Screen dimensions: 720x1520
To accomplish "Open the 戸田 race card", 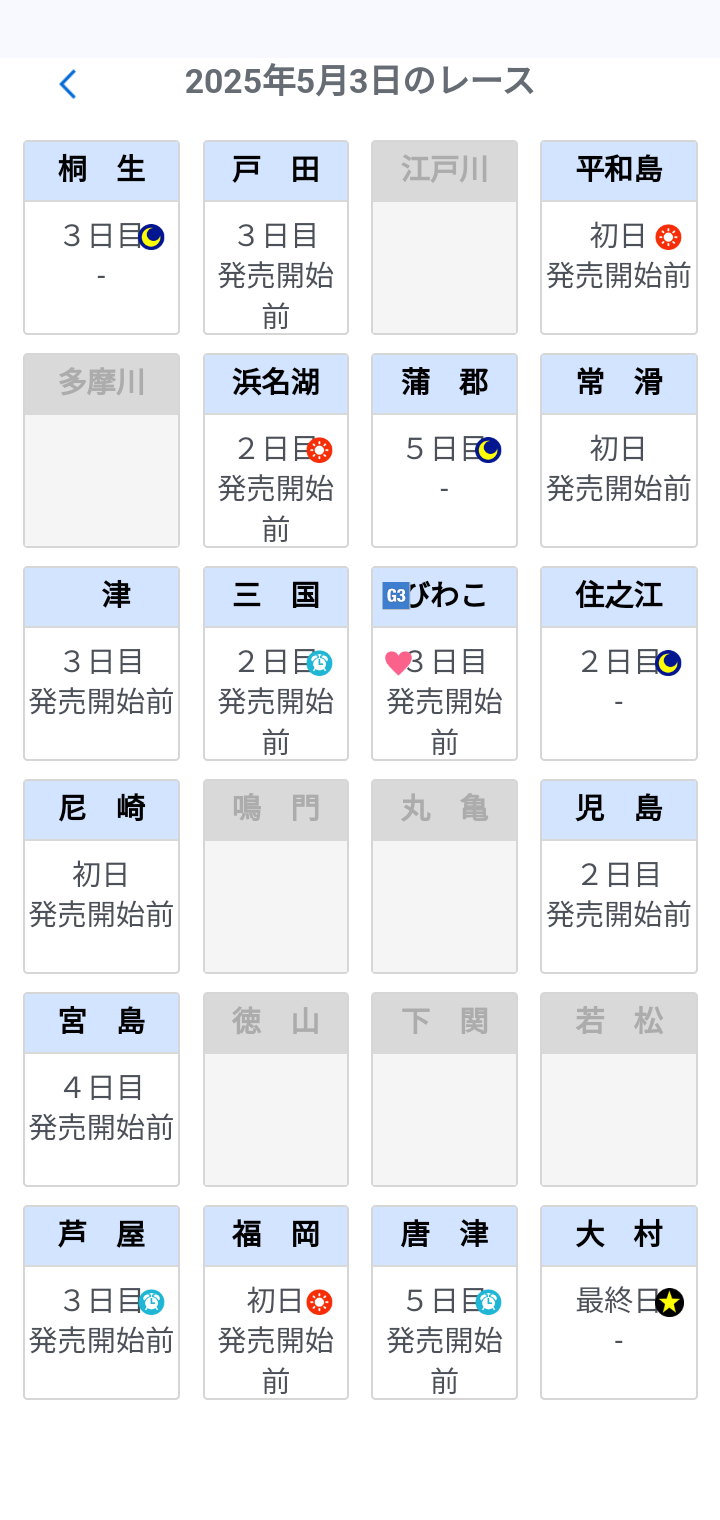I will click(x=276, y=237).
